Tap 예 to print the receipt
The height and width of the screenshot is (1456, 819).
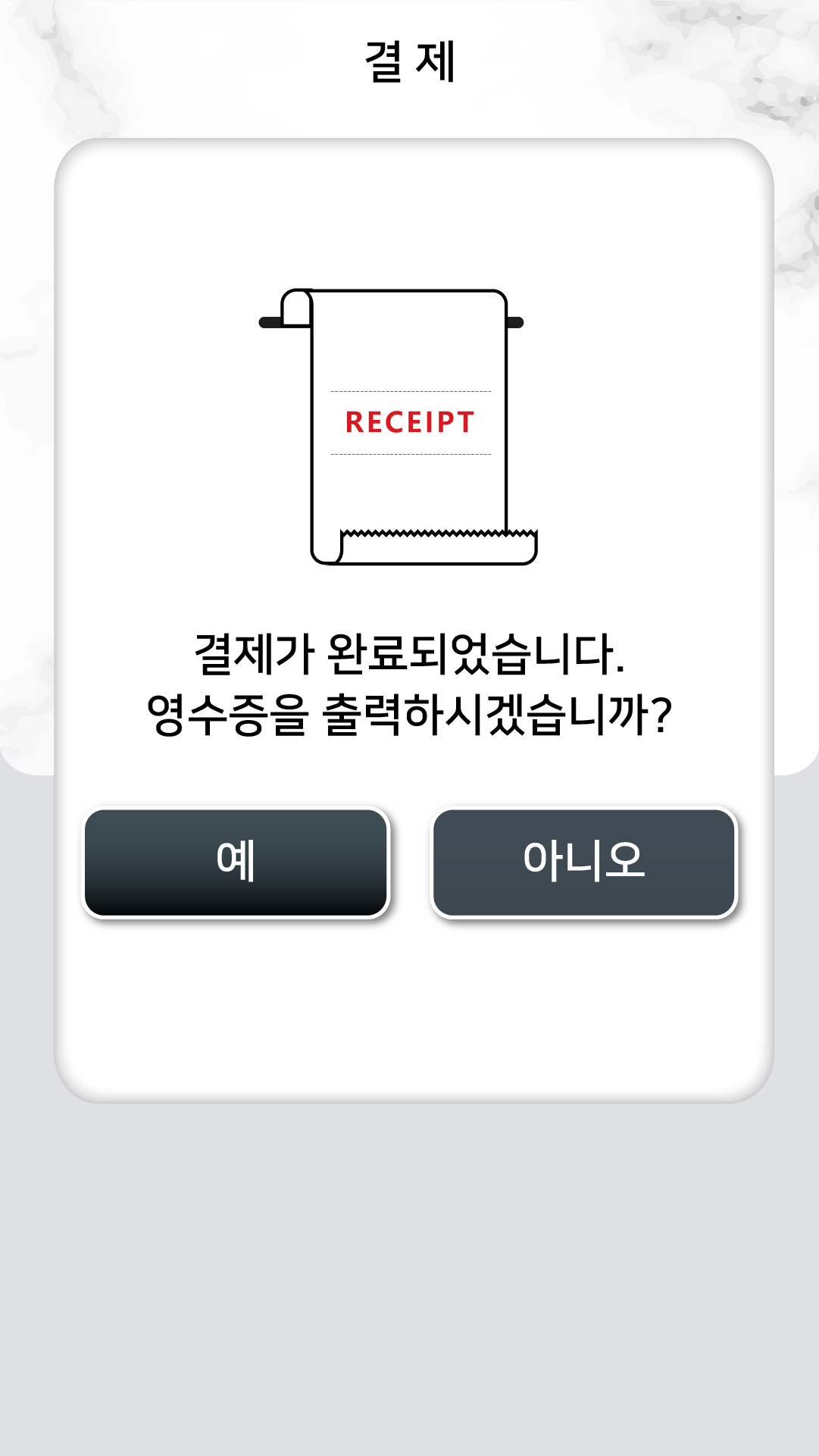[x=236, y=863]
